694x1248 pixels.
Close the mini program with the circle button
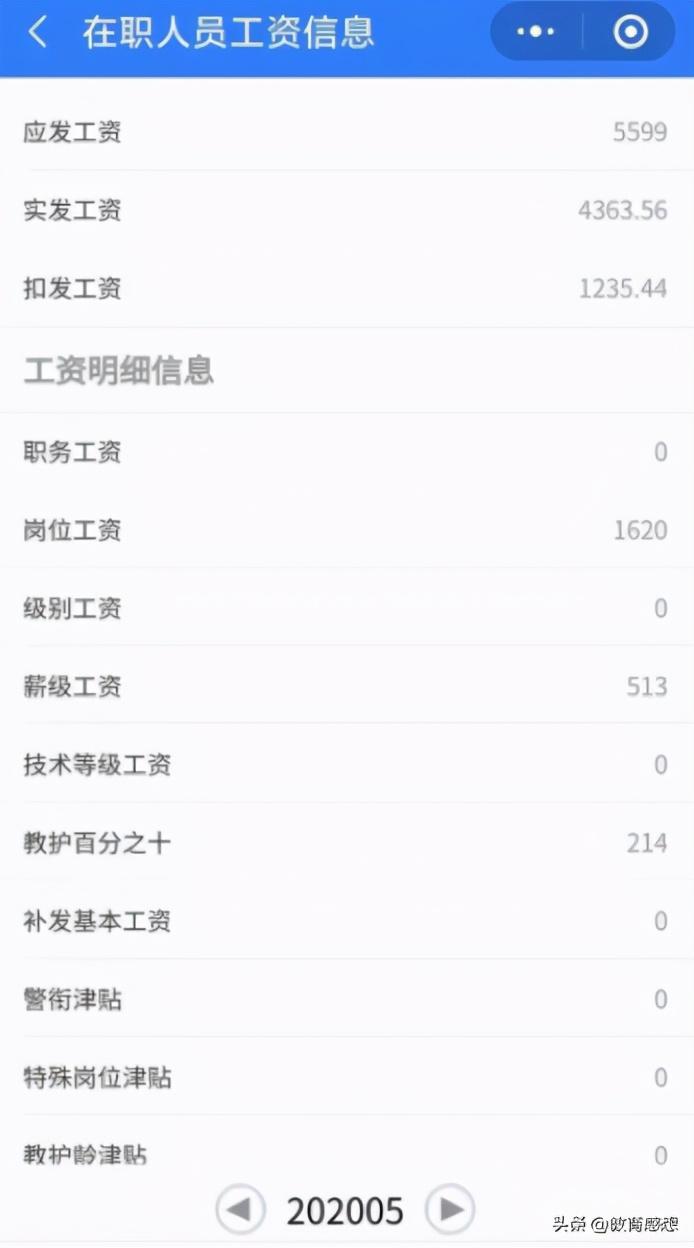(x=630, y=32)
